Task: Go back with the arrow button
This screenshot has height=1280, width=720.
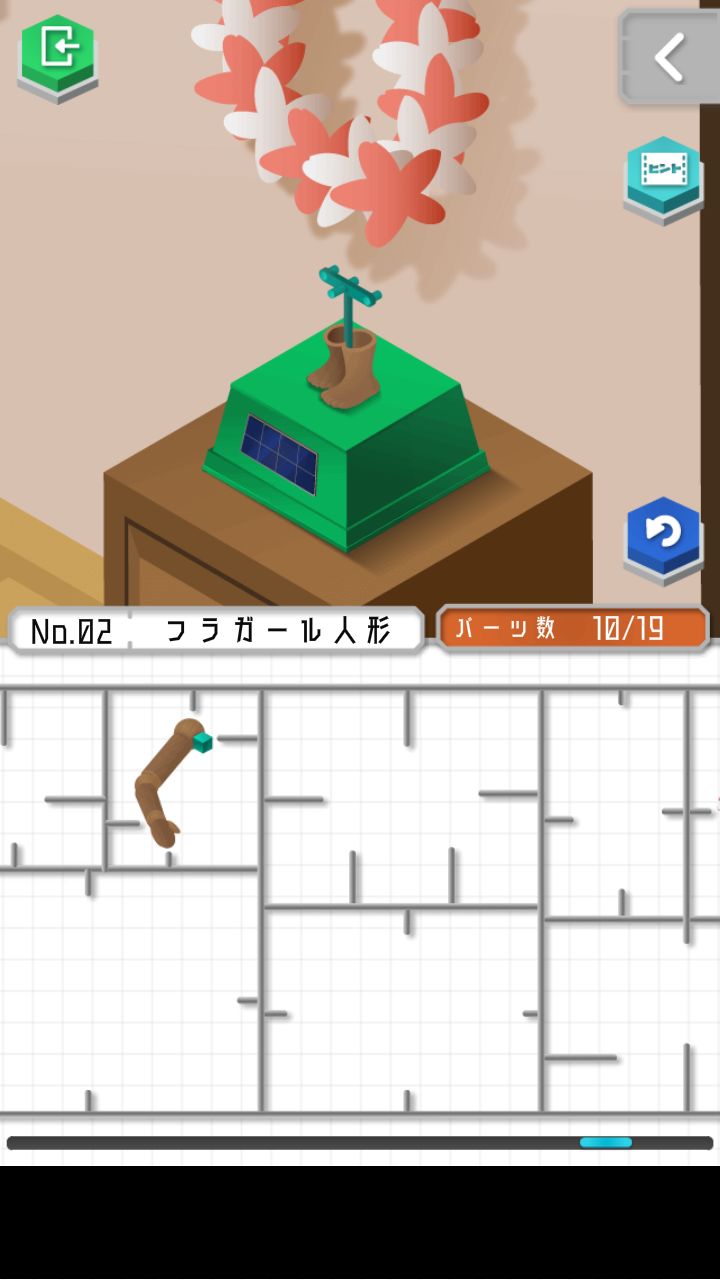Action: click(668, 56)
